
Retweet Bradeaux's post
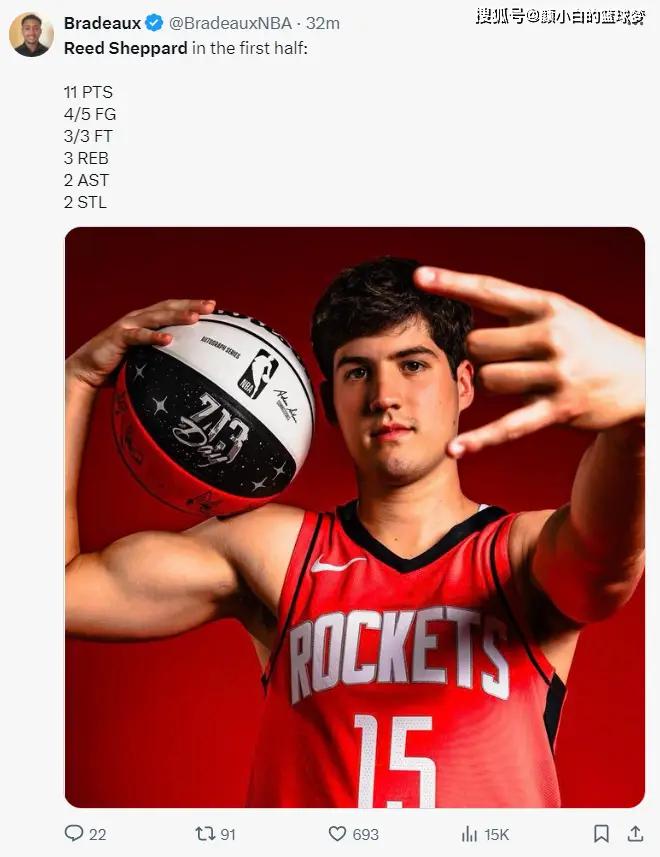point(205,833)
